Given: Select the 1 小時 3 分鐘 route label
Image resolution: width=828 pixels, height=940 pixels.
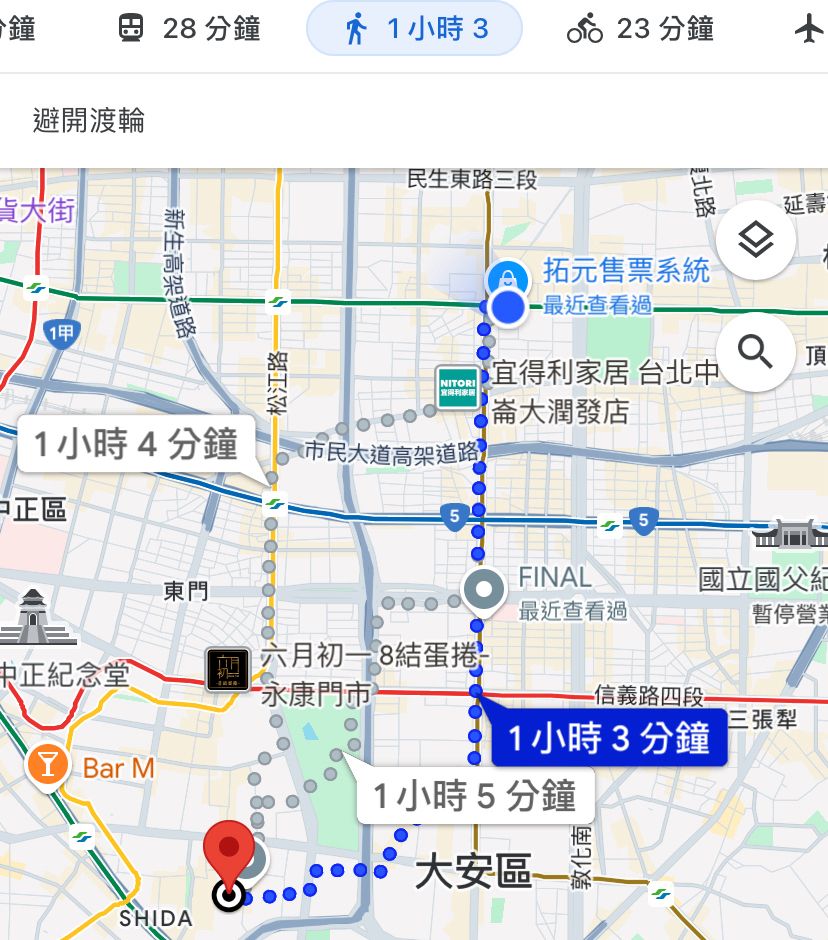Looking at the screenshot, I should point(609,739).
